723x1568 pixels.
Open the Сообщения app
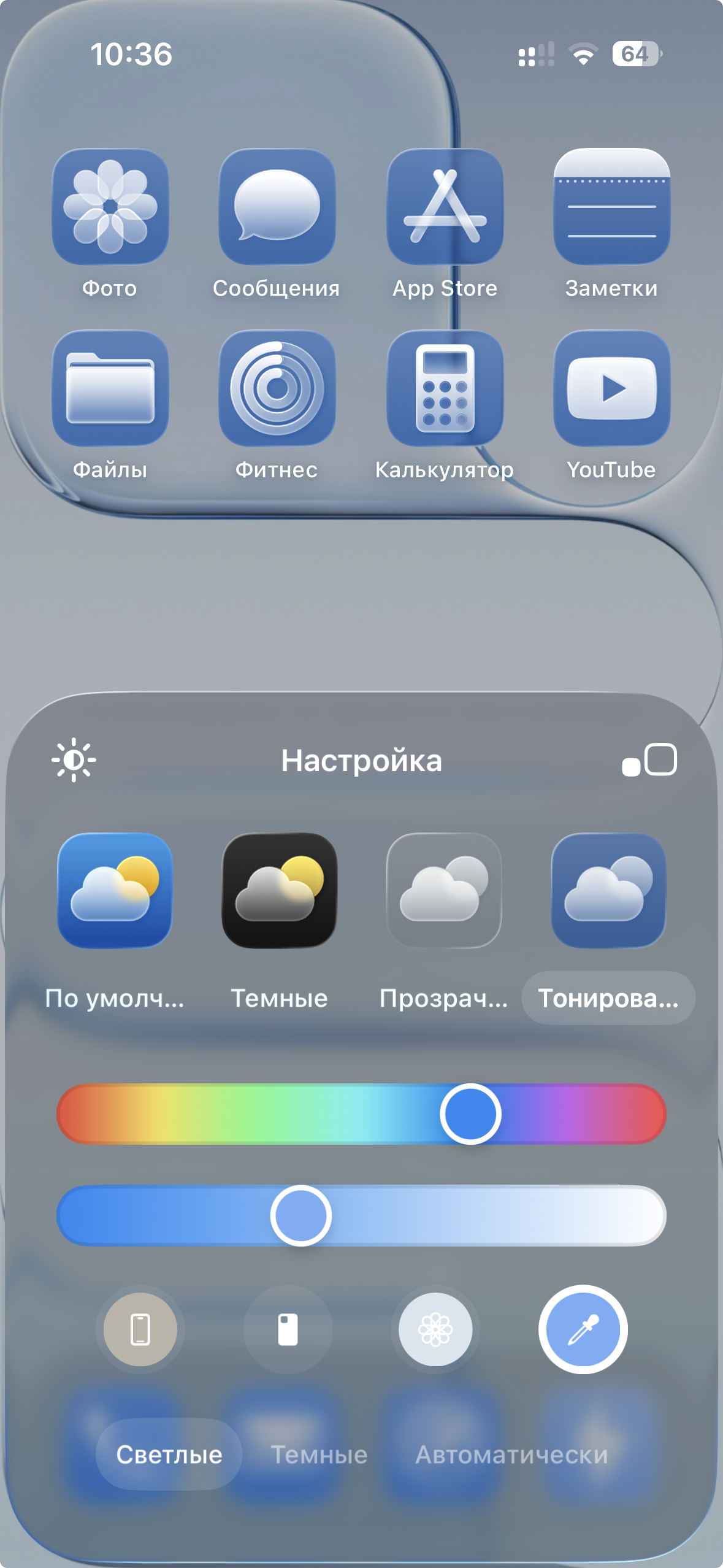pos(277,206)
